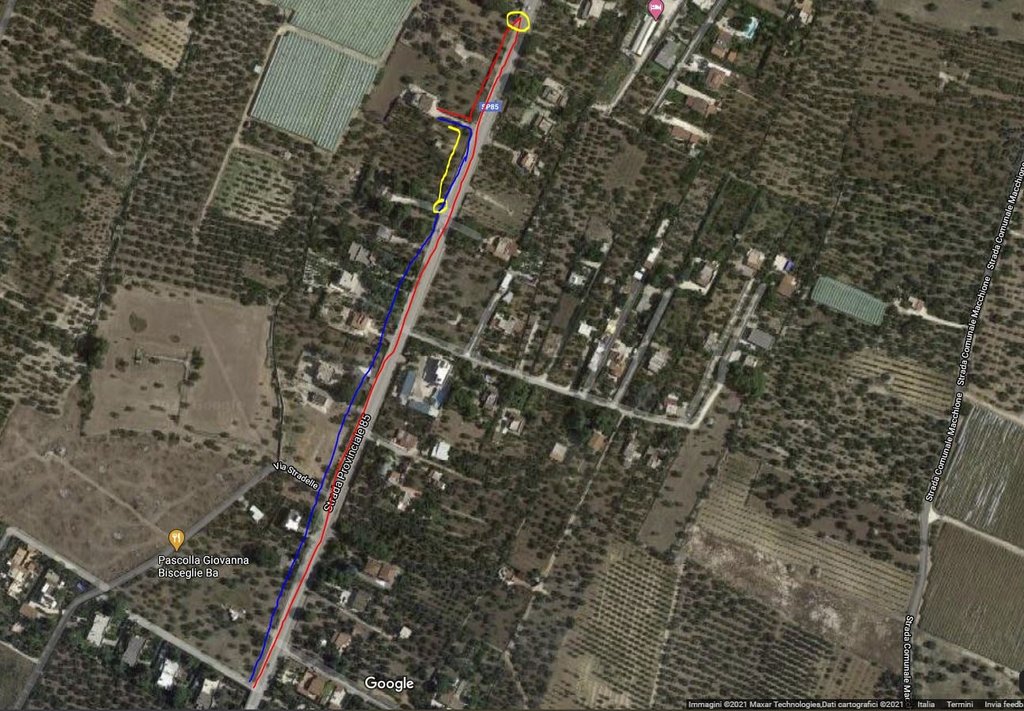
Task: Open the Pascolla Giovanna restaurant marker
Action: (x=177, y=539)
